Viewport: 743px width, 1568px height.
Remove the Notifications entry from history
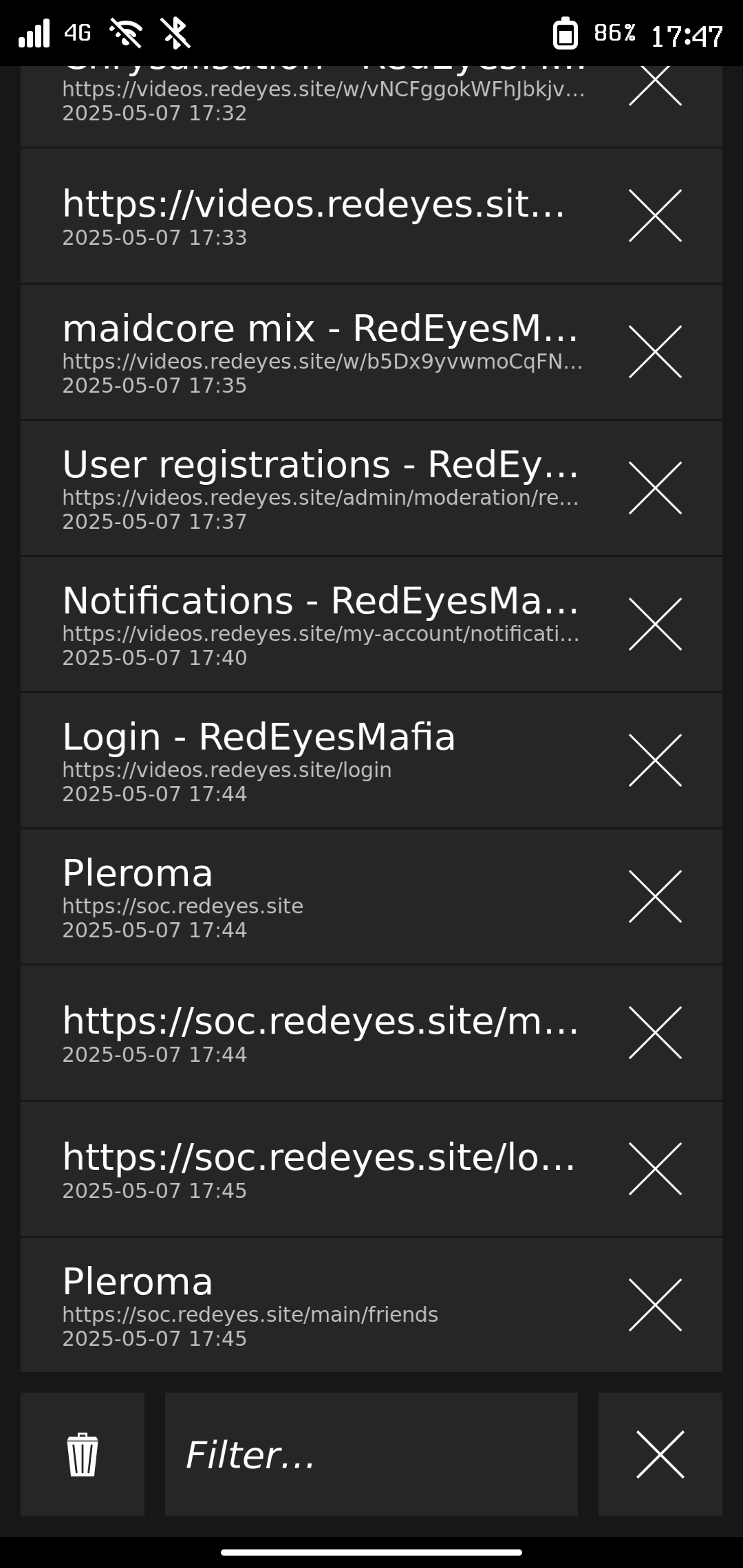[x=655, y=624]
